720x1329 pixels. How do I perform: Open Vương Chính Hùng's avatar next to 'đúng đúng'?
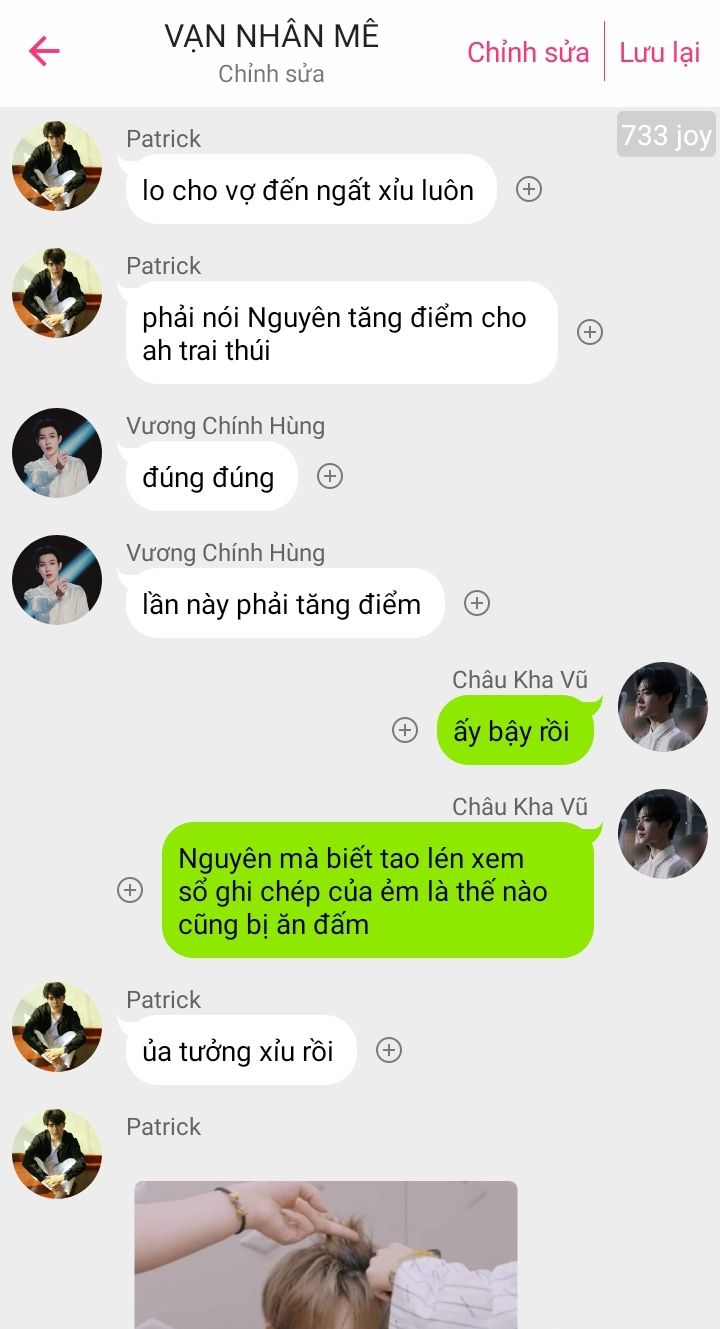(x=57, y=452)
